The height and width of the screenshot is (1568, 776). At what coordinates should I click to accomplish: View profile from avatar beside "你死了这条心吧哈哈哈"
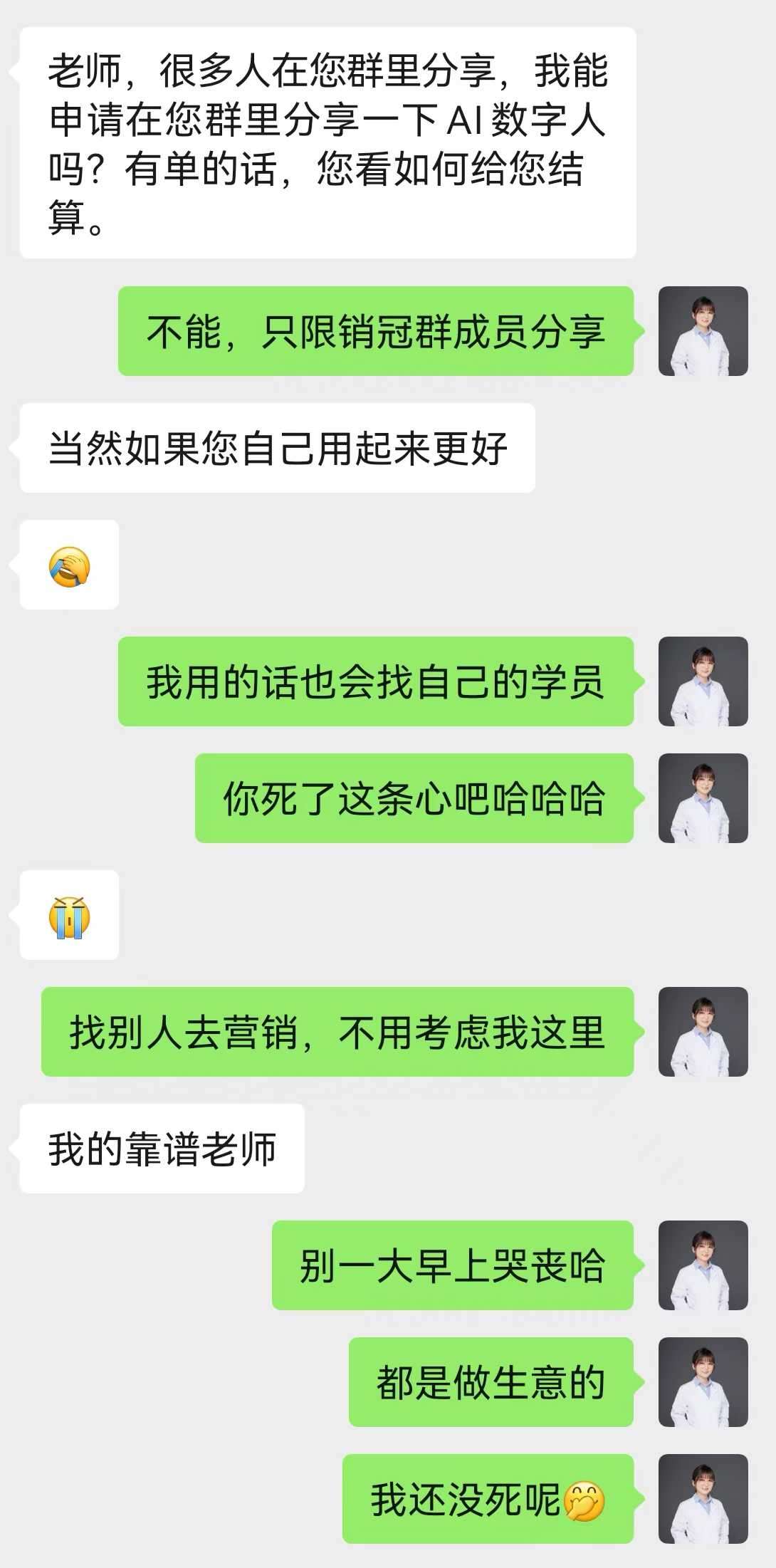[703, 798]
